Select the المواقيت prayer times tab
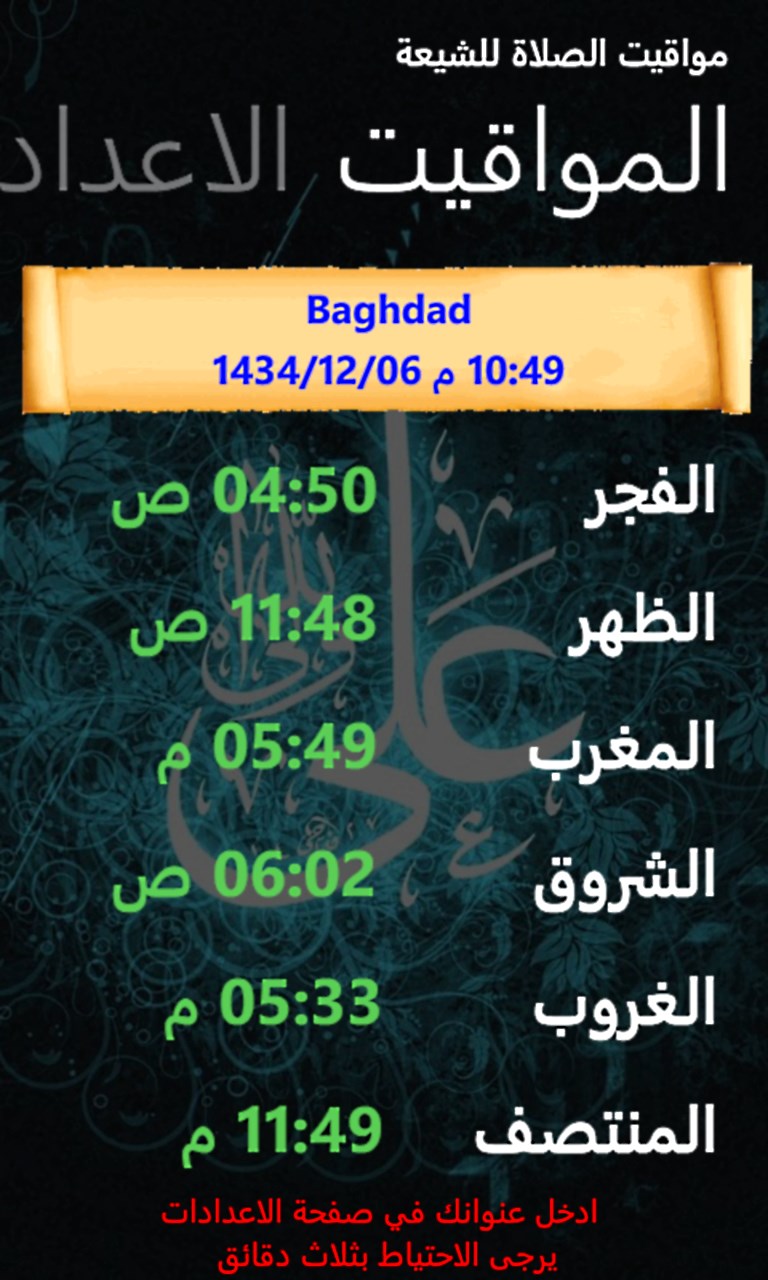Image resolution: width=768 pixels, height=1280 pixels. [532, 160]
